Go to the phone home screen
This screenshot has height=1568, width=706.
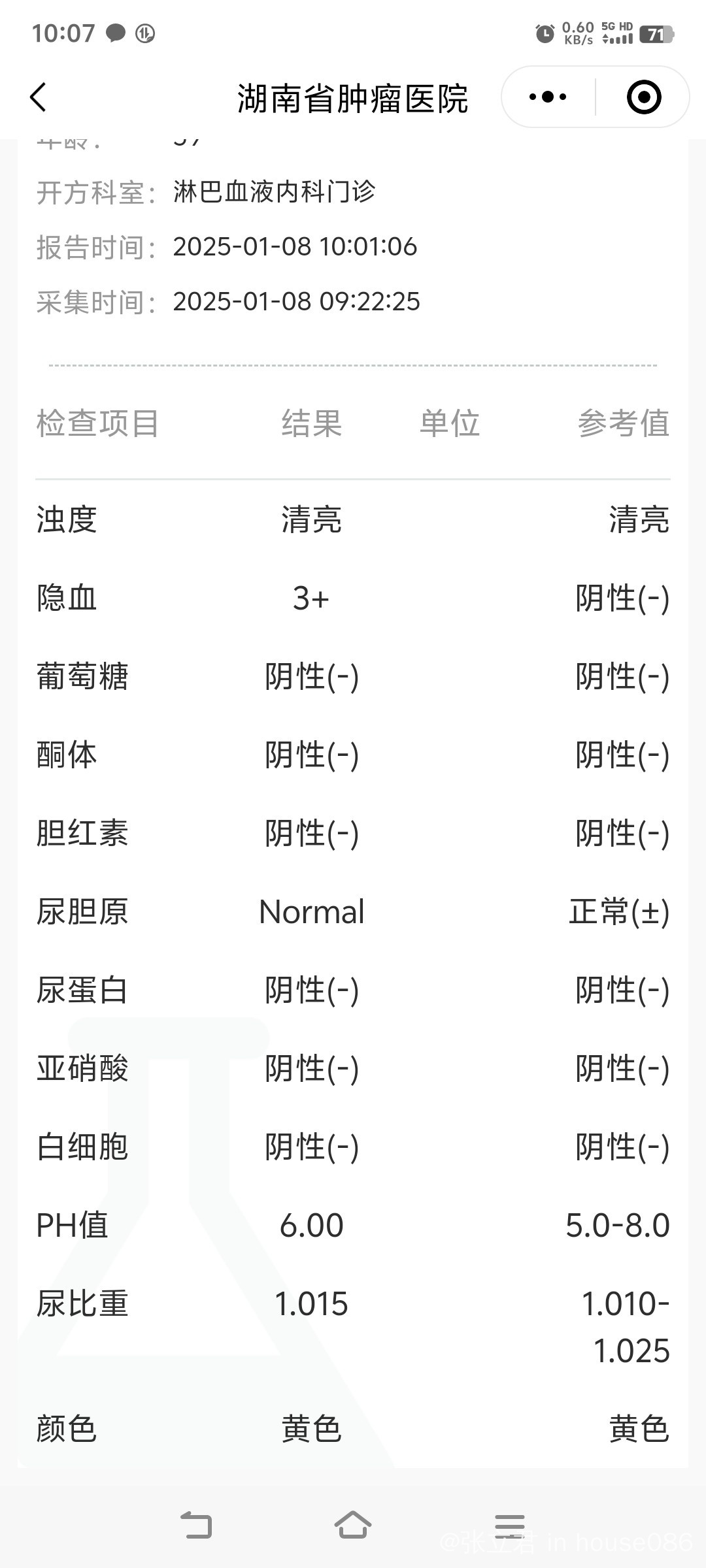click(353, 1525)
